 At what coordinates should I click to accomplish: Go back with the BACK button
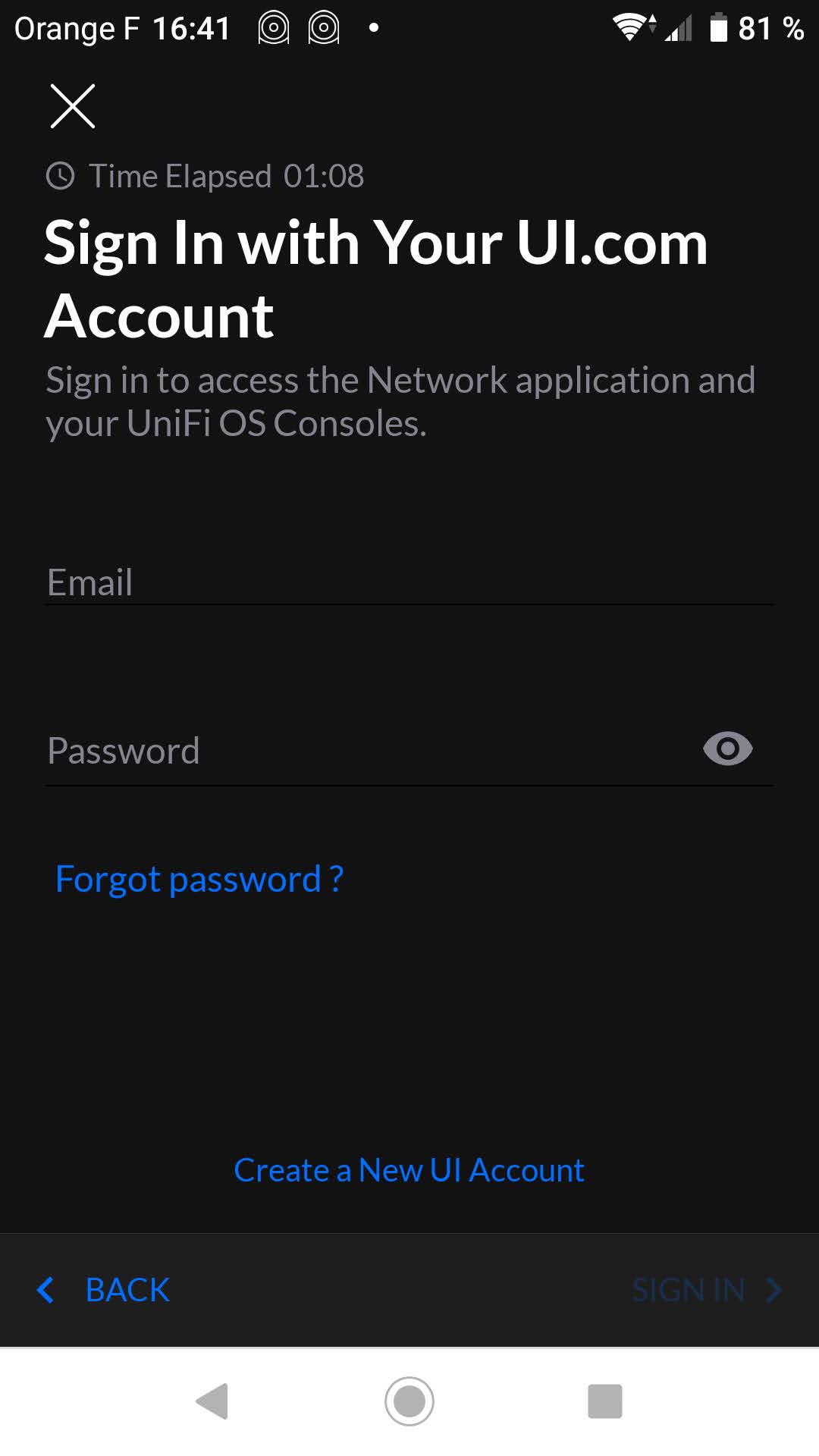click(105, 1290)
